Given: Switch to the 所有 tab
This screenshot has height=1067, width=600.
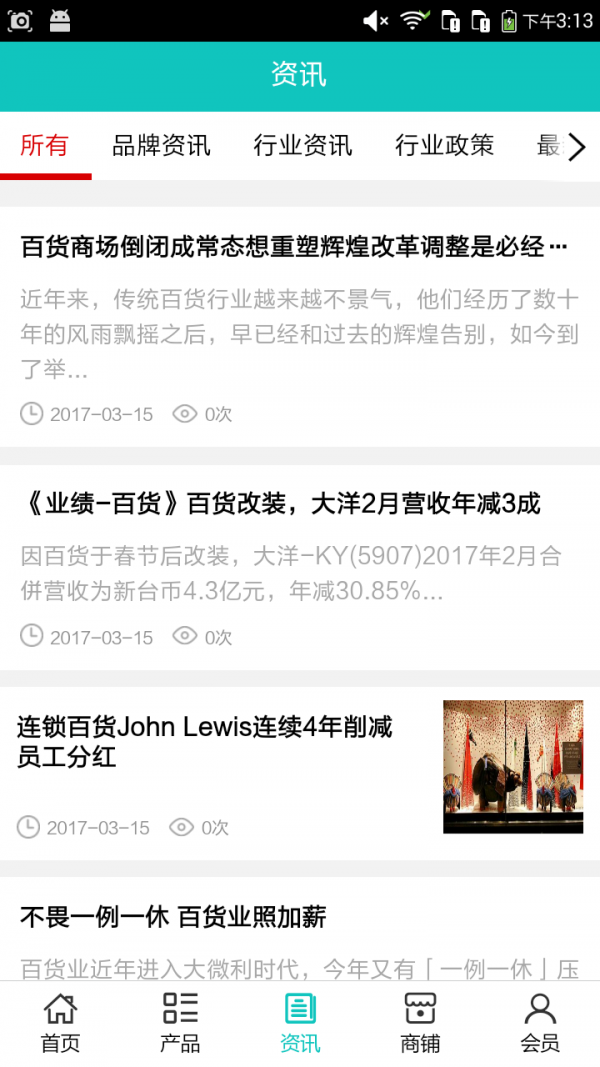Looking at the screenshot, I should (45, 146).
